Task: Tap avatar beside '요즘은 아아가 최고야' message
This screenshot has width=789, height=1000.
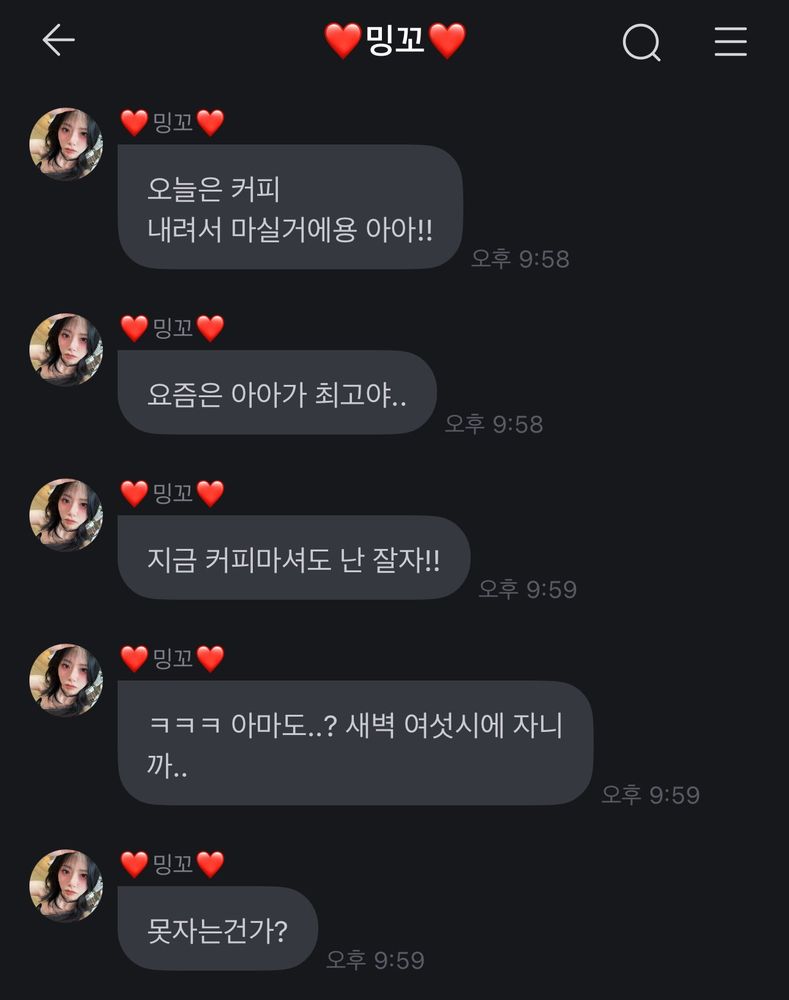Action: tap(66, 349)
